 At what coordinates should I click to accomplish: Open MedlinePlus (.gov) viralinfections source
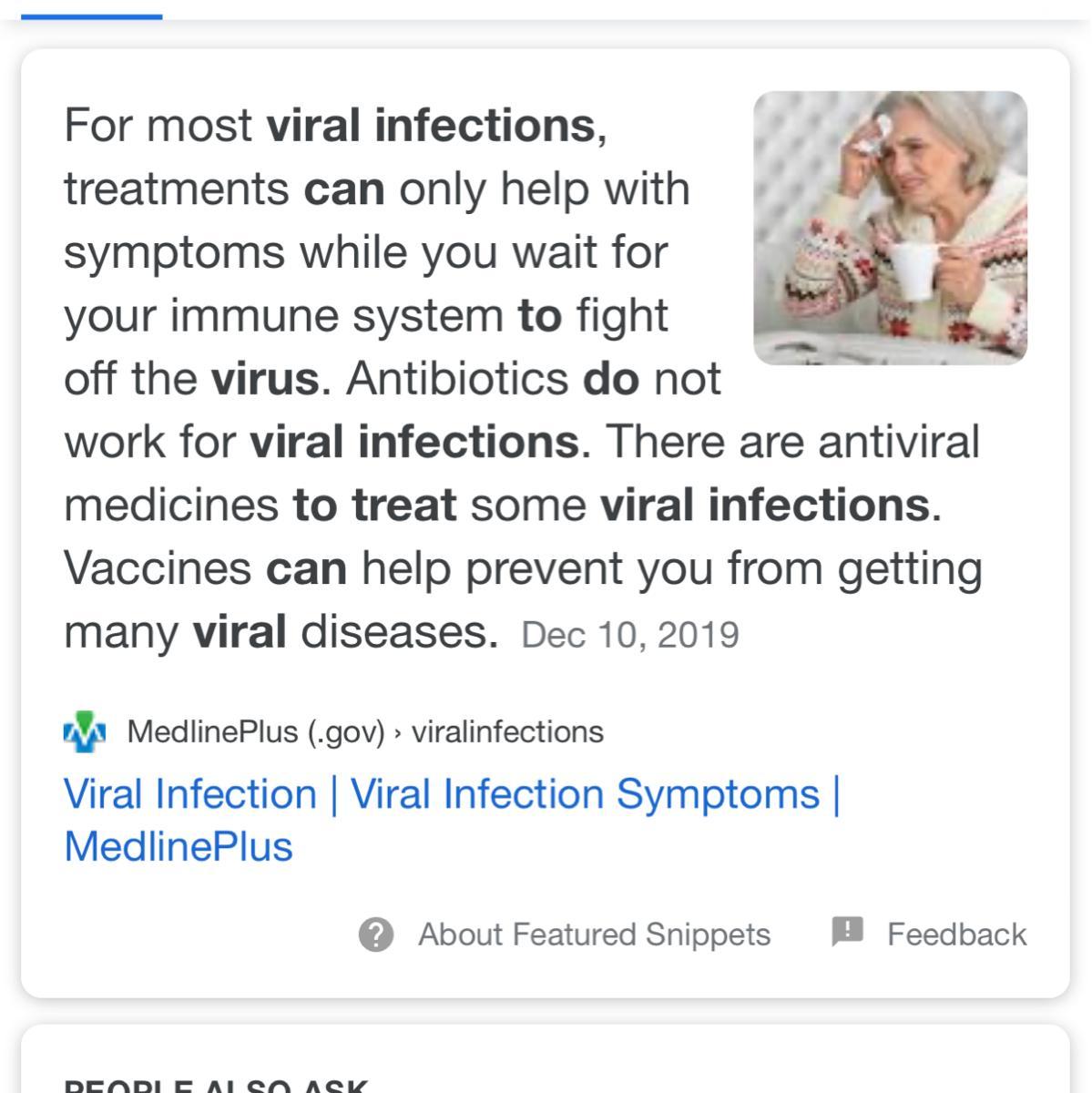tap(364, 731)
